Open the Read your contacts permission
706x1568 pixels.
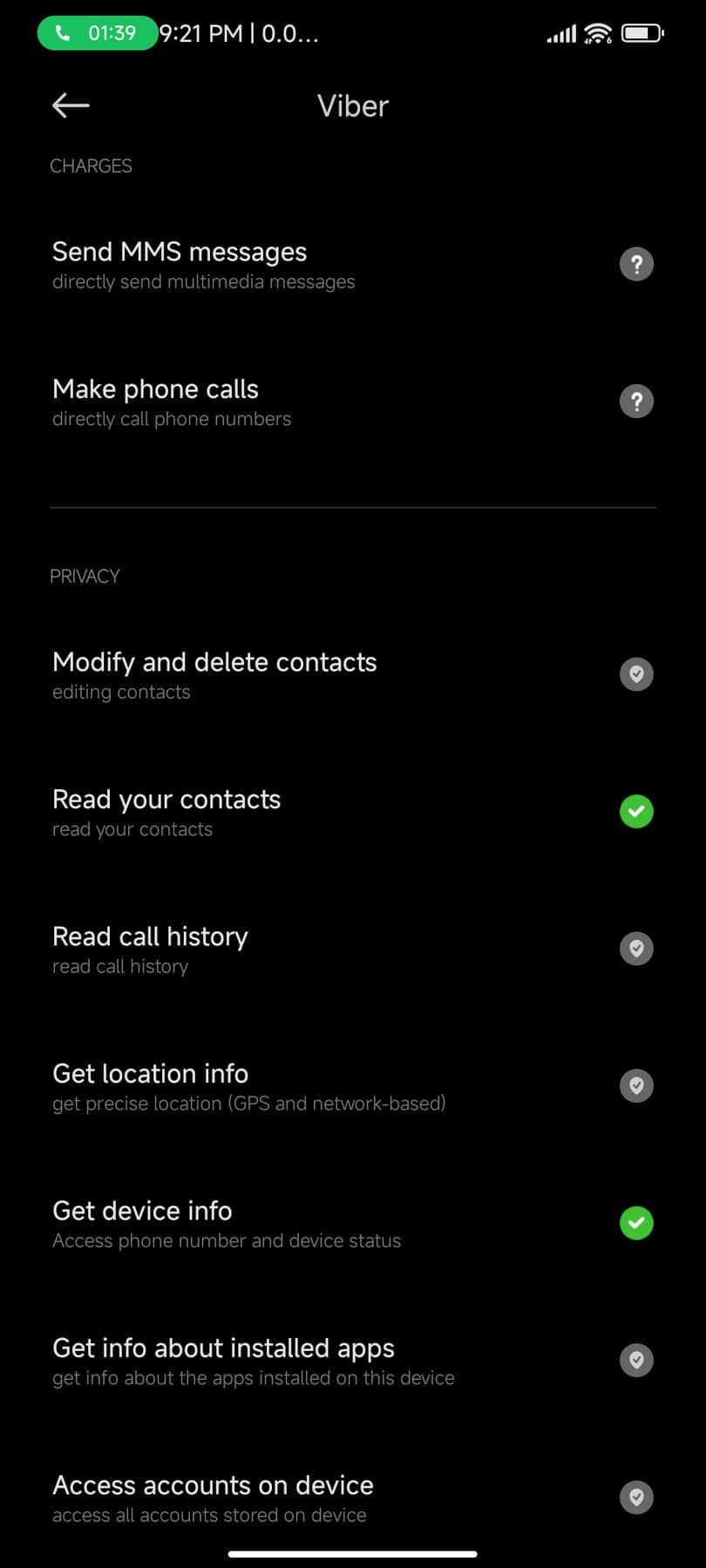pos(353,812)
